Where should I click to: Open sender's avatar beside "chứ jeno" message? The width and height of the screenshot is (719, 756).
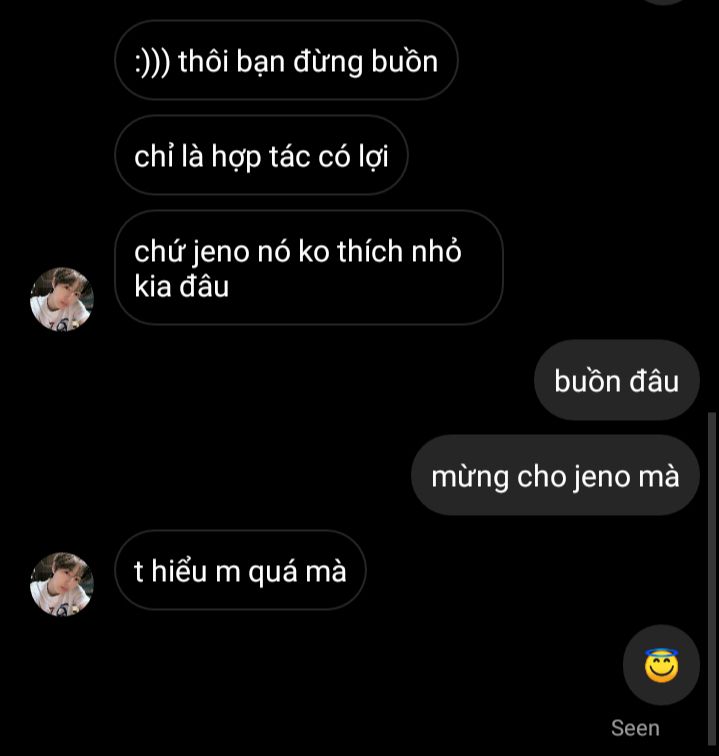click(61, 299)
